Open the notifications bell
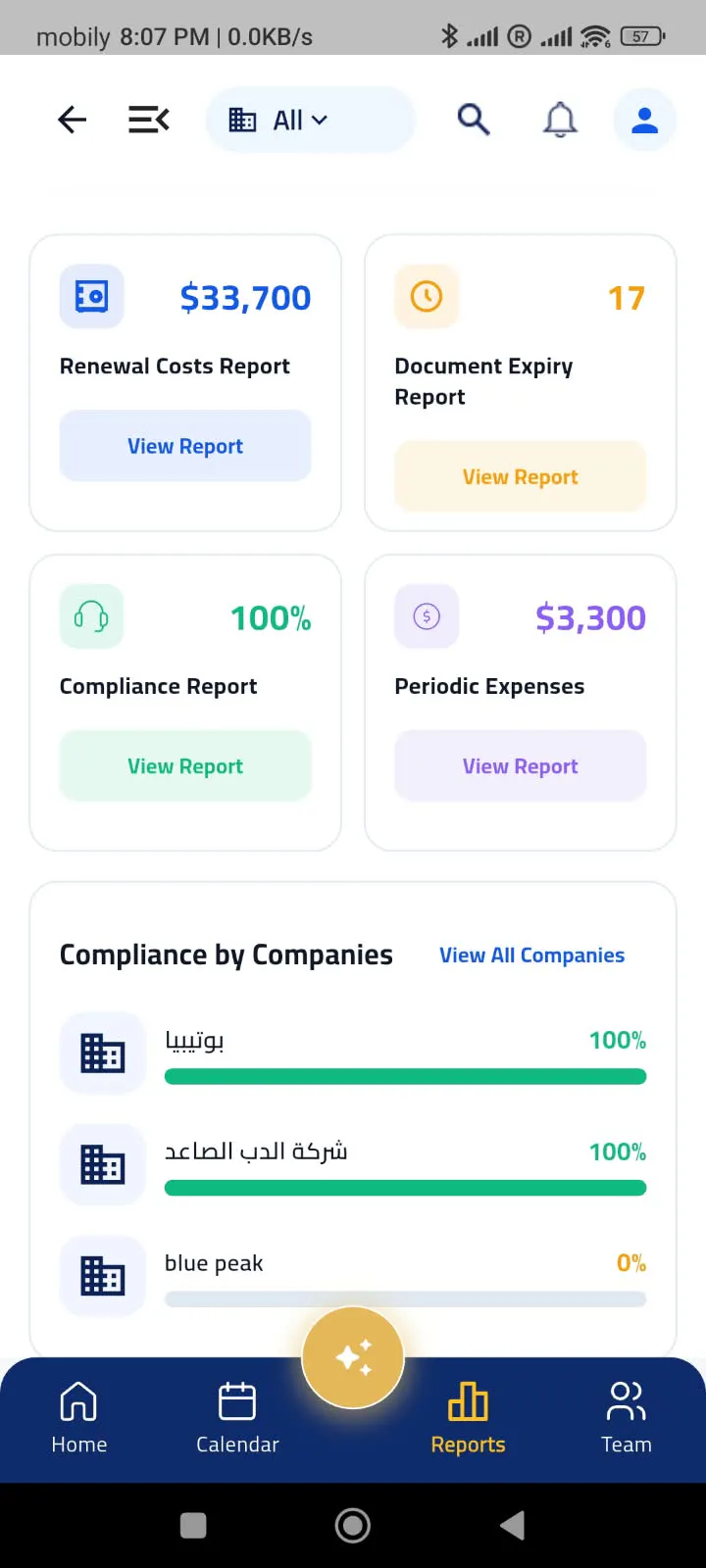This screenshot has height=1568, width=706. (560, 120)
